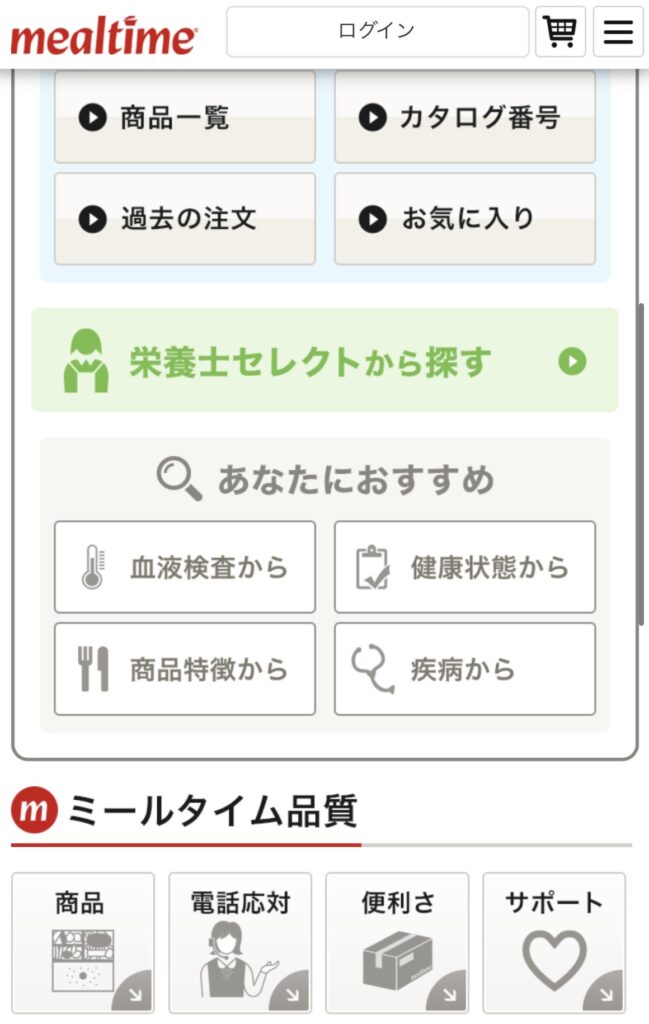The height and width of the screenshot is (1024, 649).
Task: Choose 血液検査から
Action: click(184, 567)
